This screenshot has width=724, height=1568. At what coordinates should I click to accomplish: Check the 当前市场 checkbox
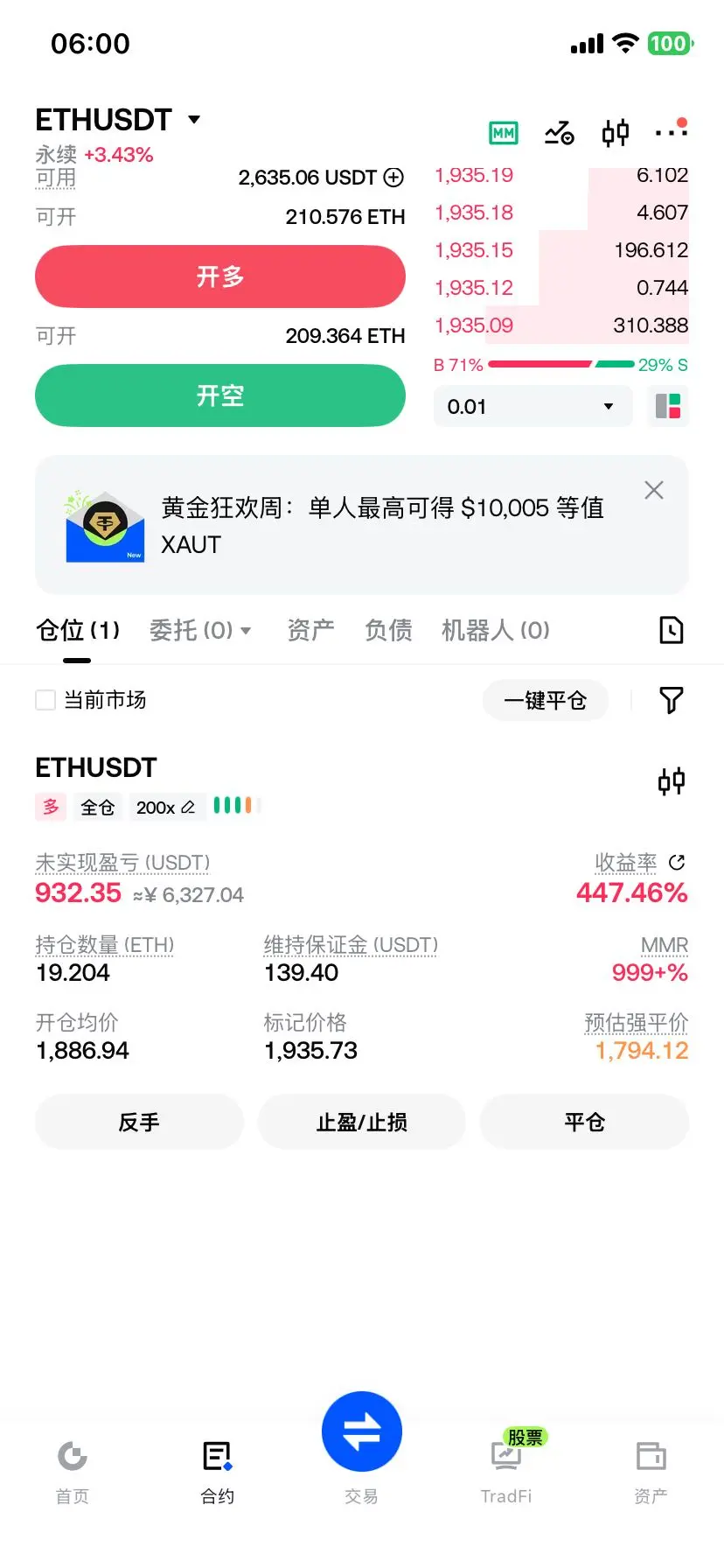click(x=45, y=700)
